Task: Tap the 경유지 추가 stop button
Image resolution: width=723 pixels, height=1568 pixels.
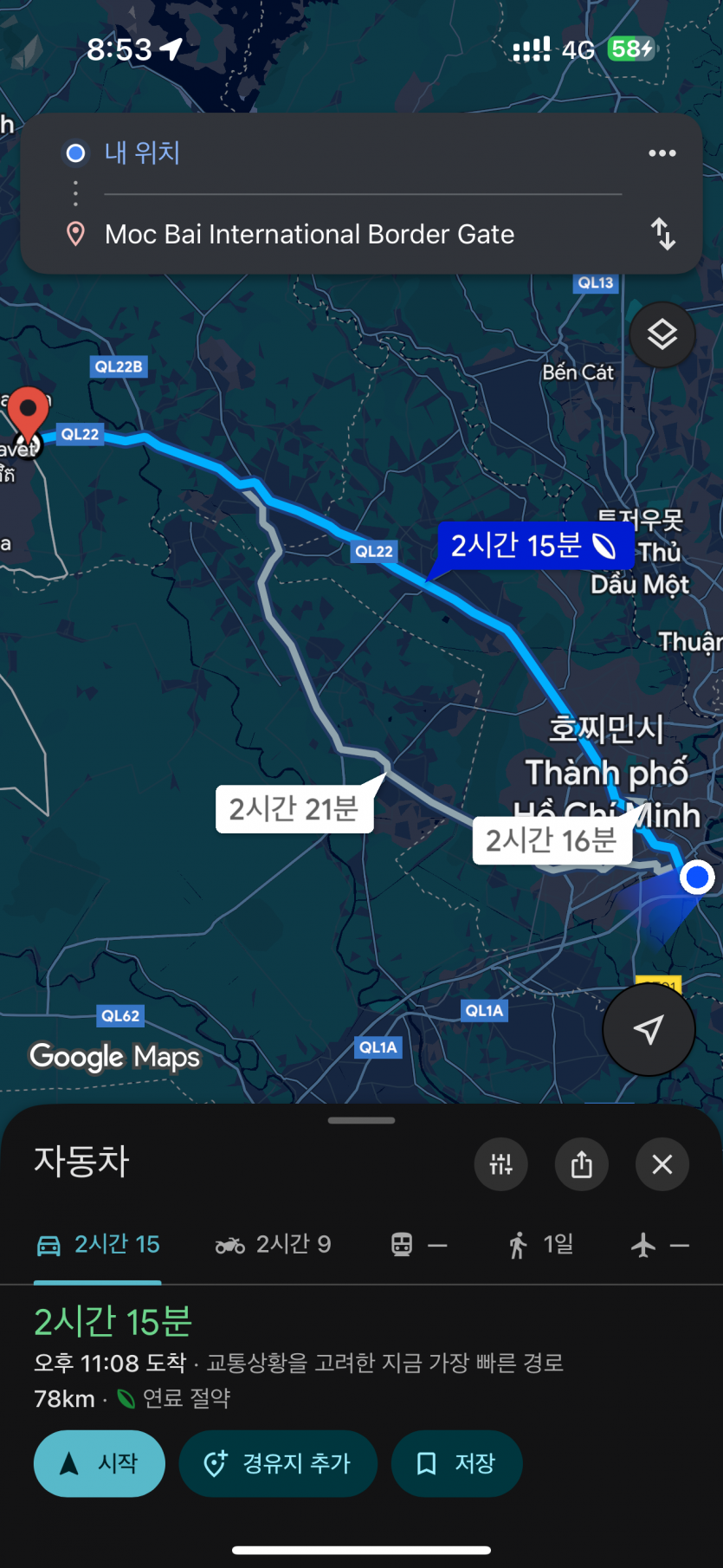Action: pyautogui.click(x=278, y=1463)
